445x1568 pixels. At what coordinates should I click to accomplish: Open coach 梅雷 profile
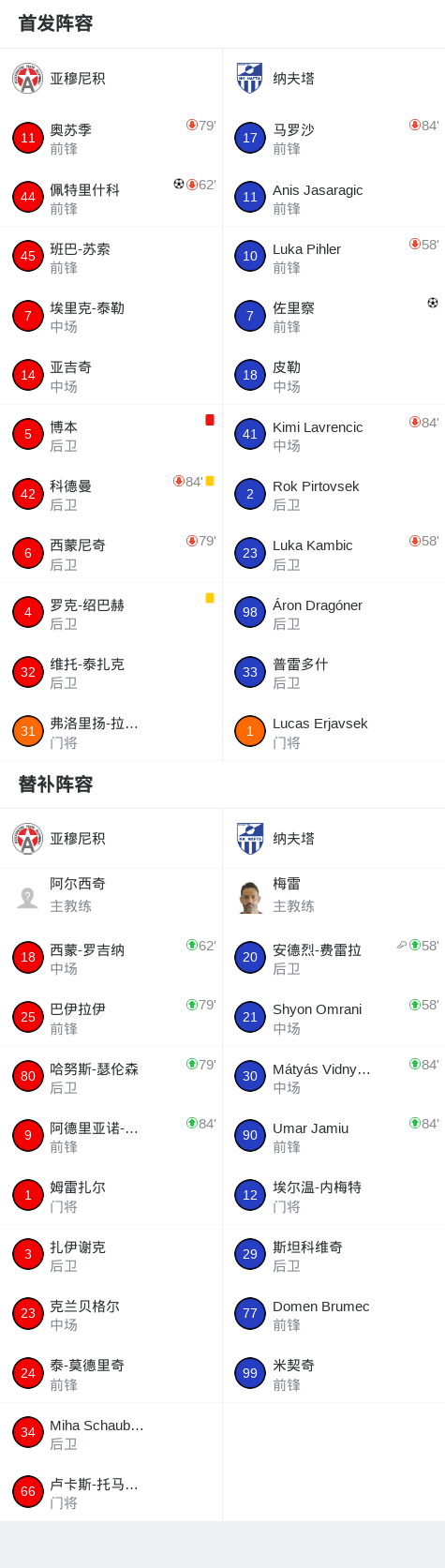point(334,895)
